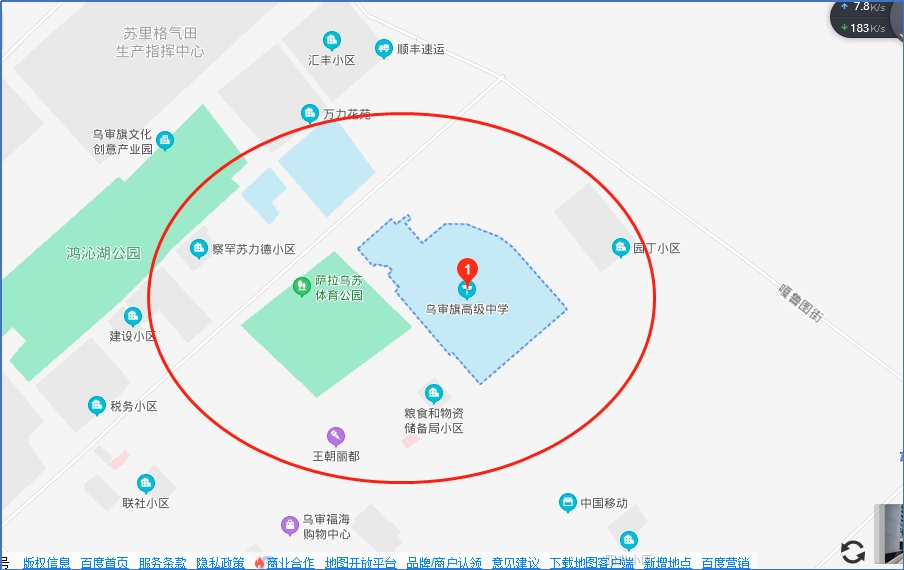Open the 版权信息 footer link
904x570 pixels.
point(47,563)
